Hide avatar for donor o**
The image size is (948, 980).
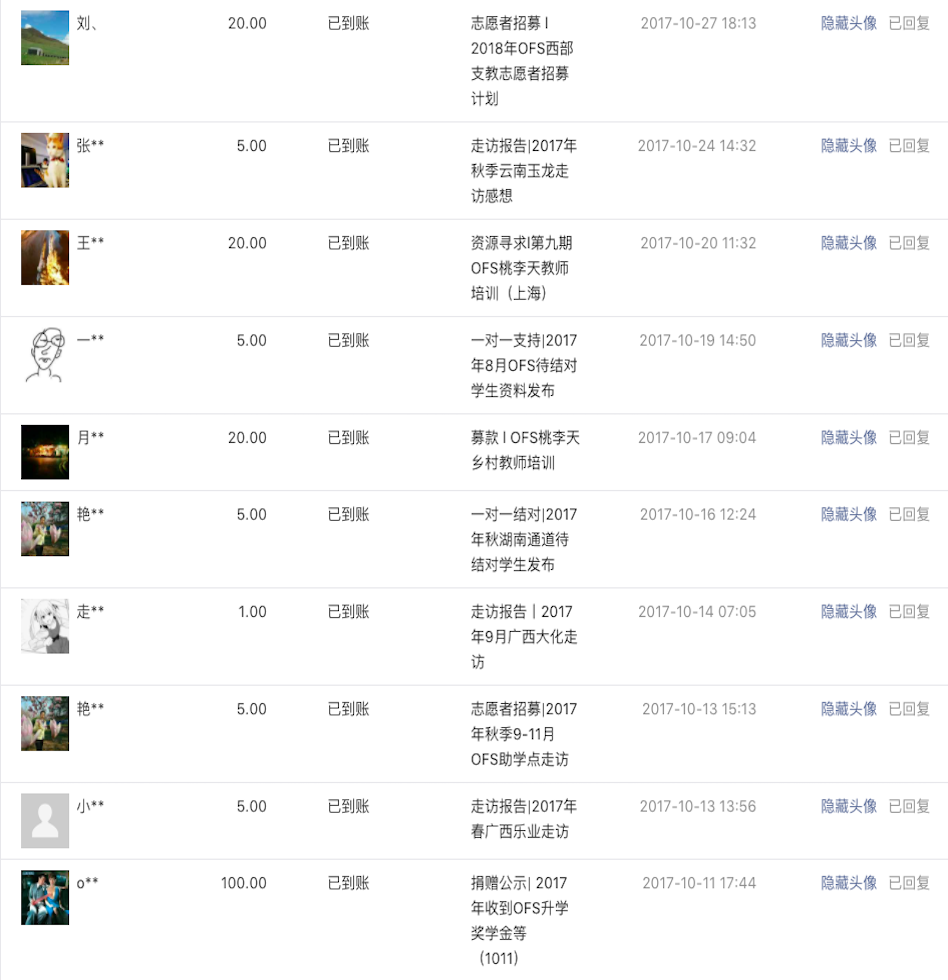click(x=848, y=883)
